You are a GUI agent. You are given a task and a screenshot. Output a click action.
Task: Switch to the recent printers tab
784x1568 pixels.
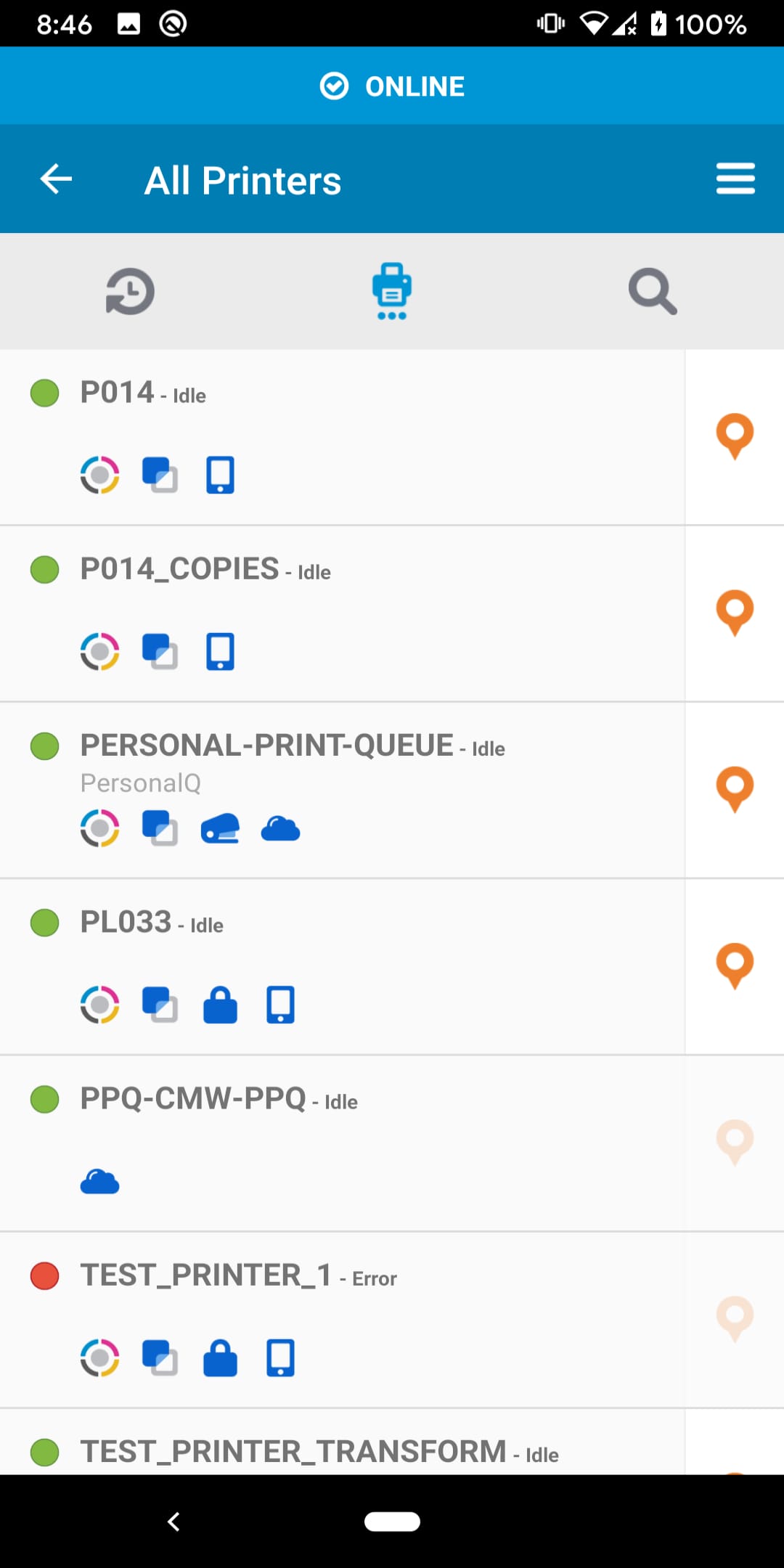click(x=131, y=292)
